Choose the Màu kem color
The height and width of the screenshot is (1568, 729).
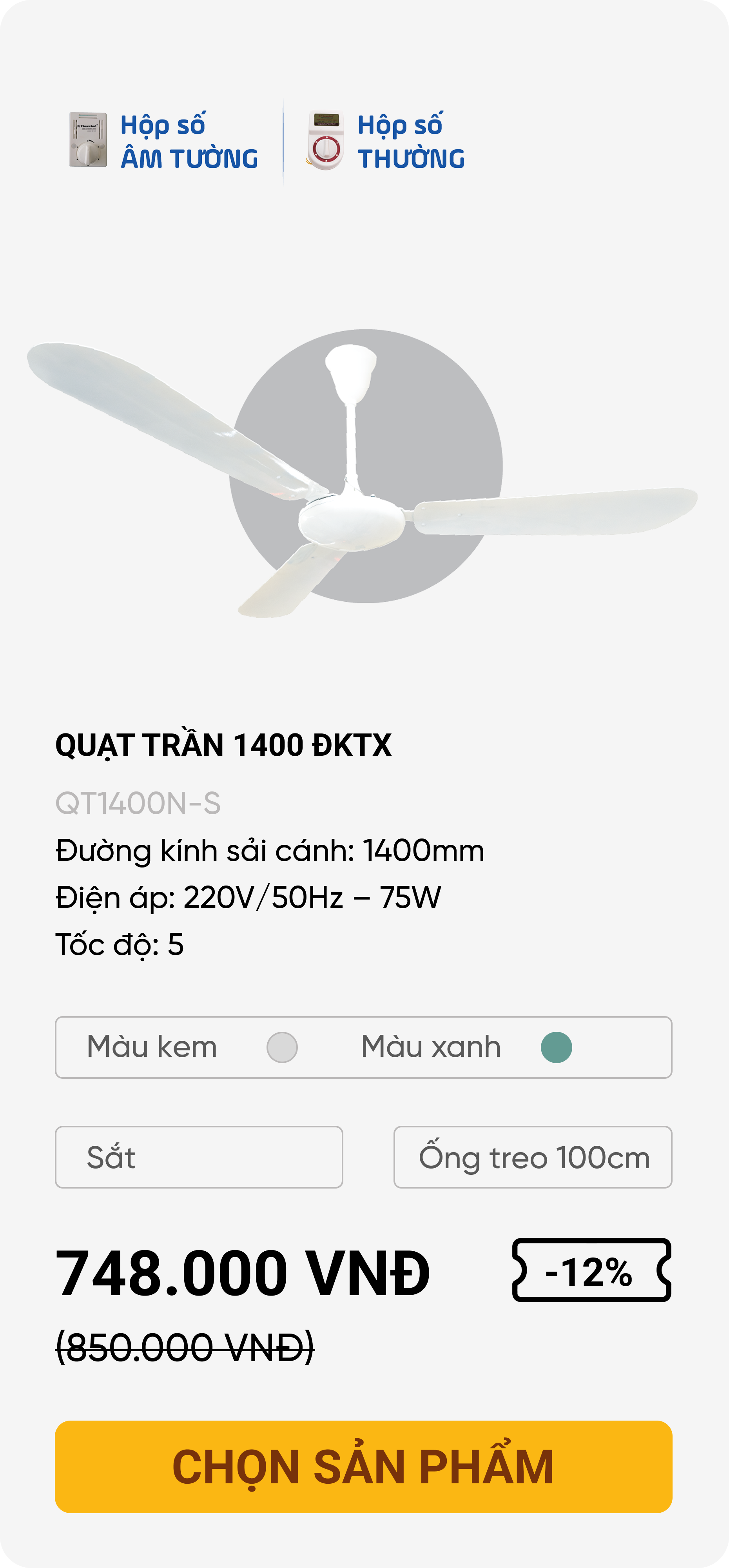(282, 1047)
